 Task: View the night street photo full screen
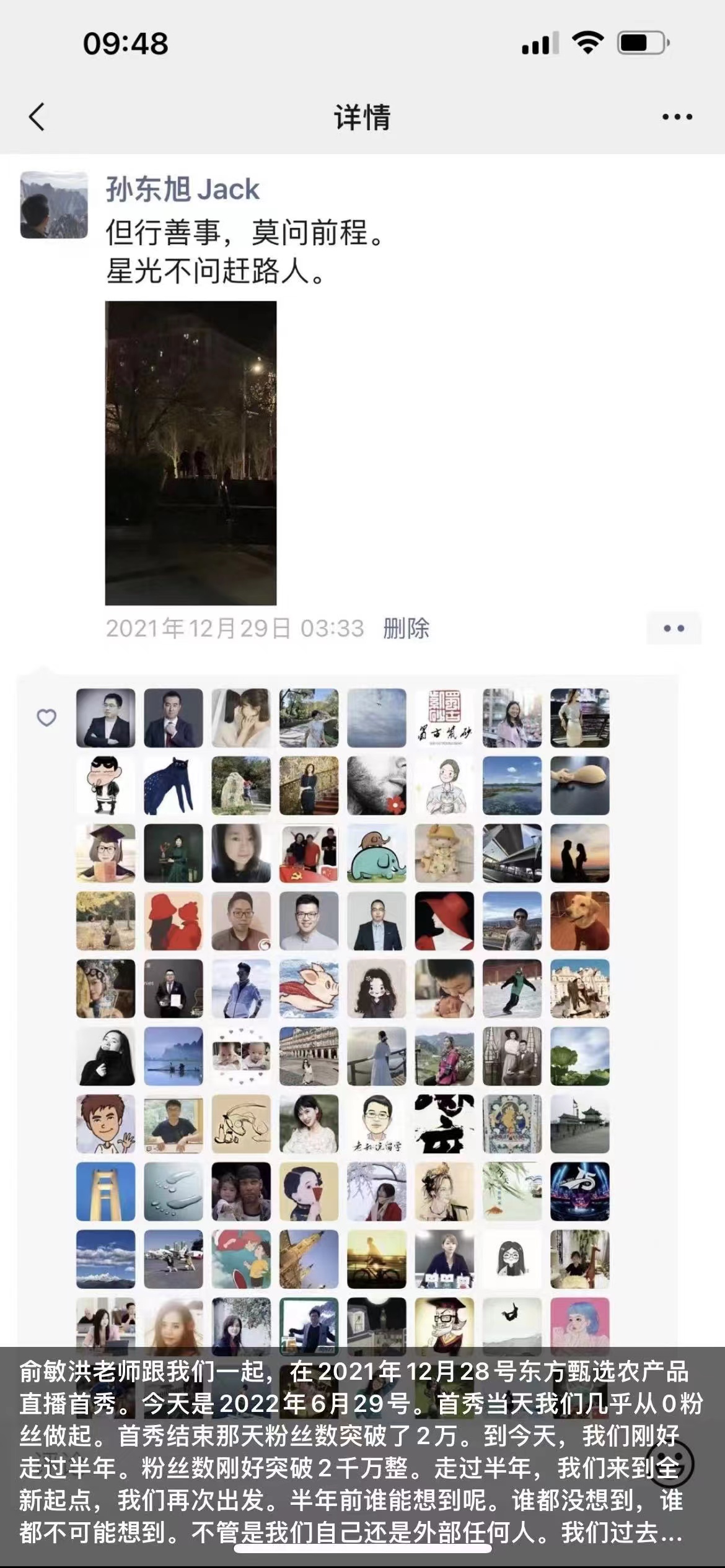190,453
